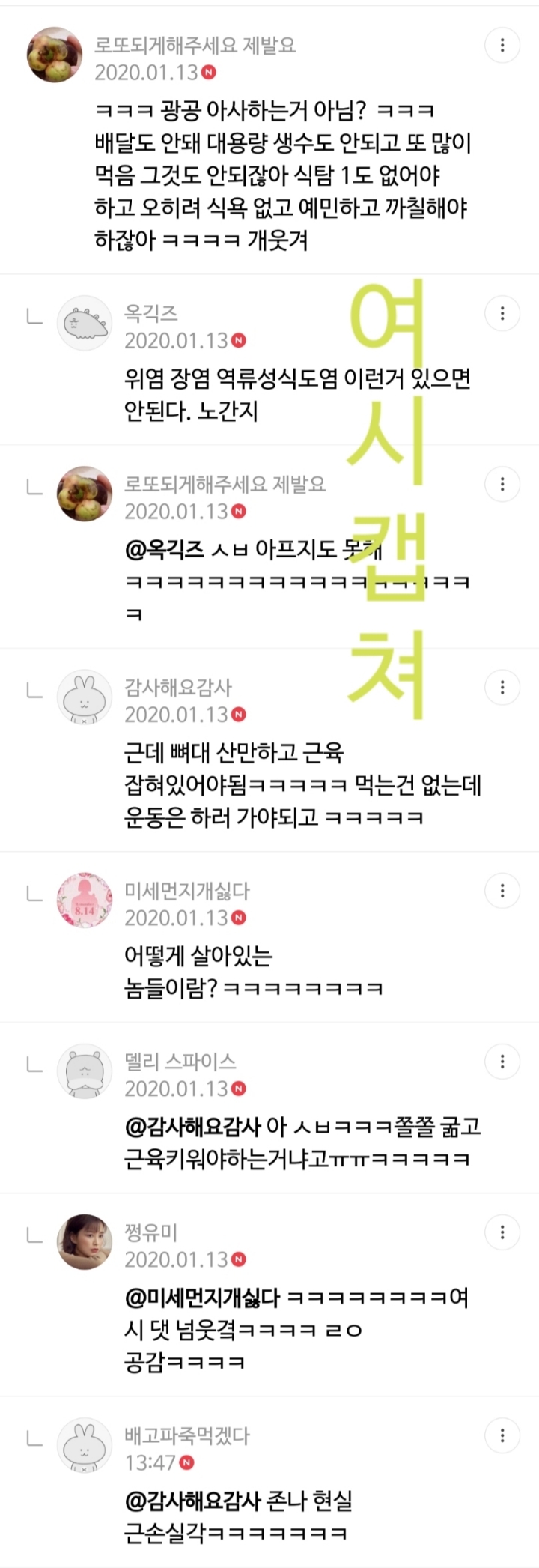View 쩡유미's profile photo

pyautogui.click(x=85, y=1242)
